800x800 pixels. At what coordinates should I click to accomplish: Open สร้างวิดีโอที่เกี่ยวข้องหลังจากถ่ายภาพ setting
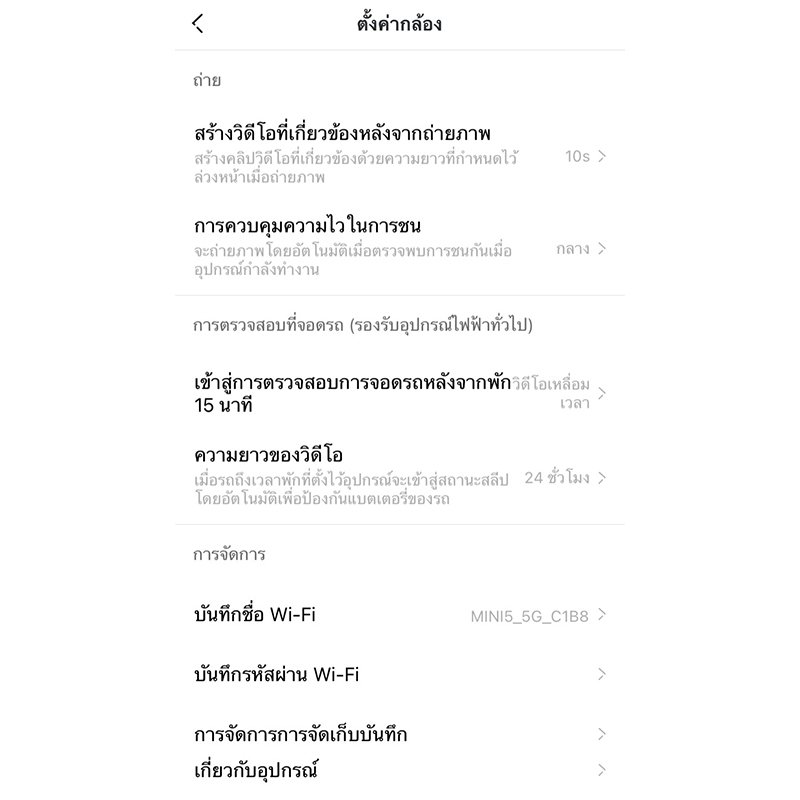click(400, 155)
